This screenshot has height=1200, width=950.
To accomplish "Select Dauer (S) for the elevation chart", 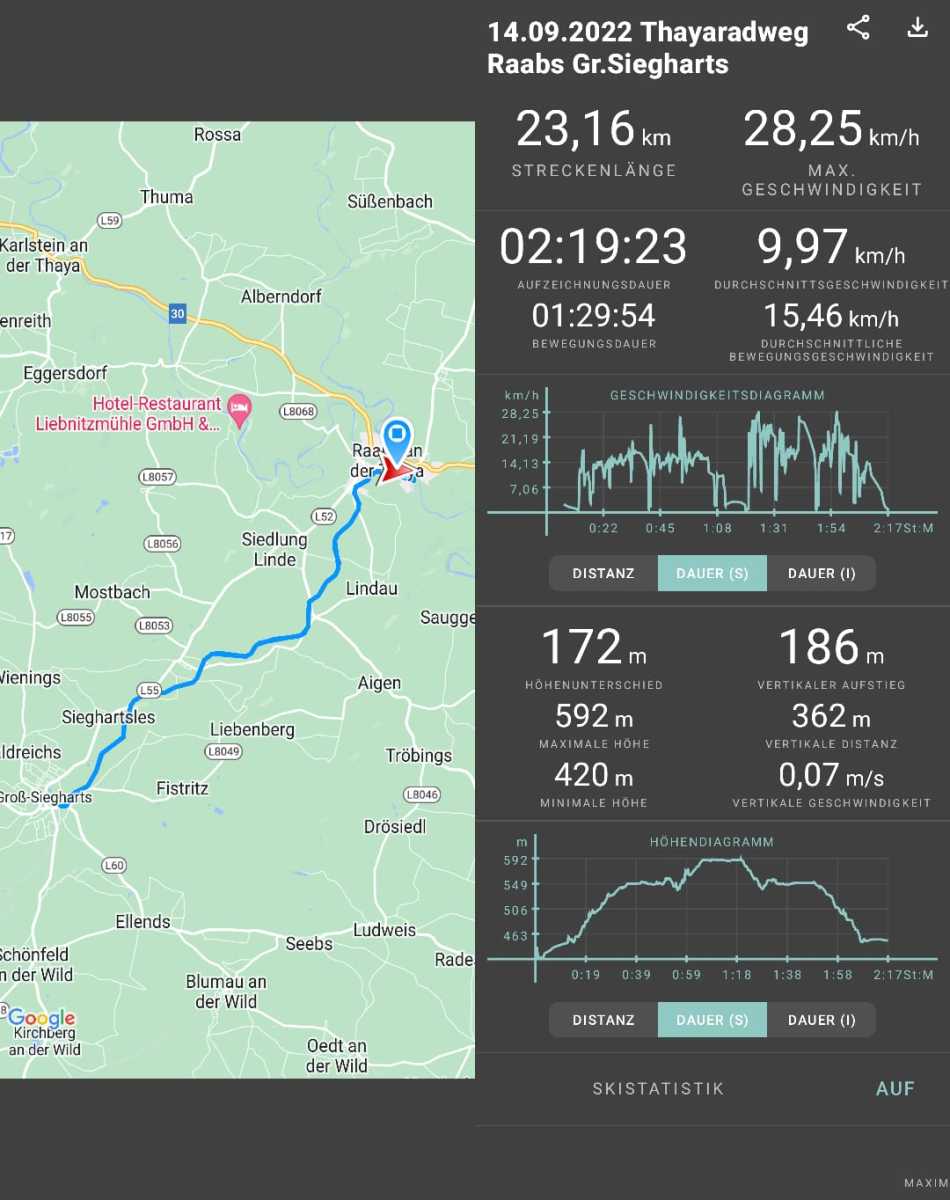I will pos(712,1020).
